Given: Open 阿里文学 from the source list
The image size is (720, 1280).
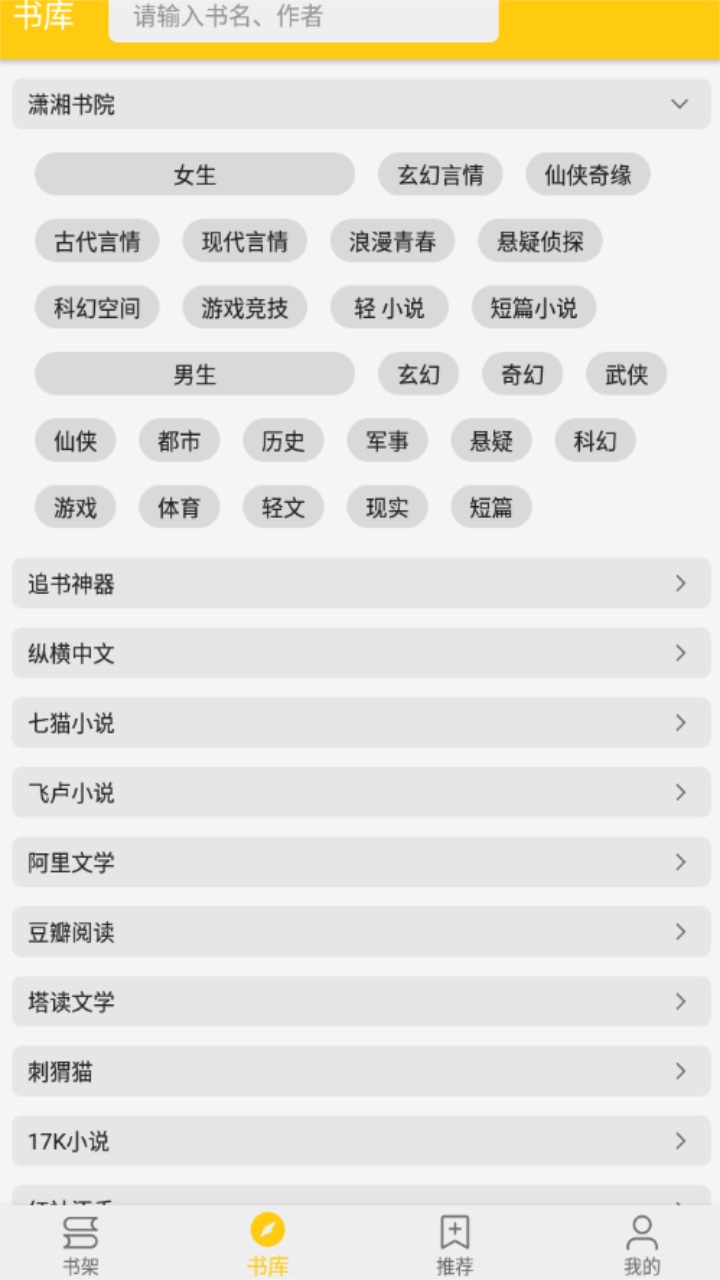Looking at the screenshot, I should pyautogui.click(x=360, y=862).
